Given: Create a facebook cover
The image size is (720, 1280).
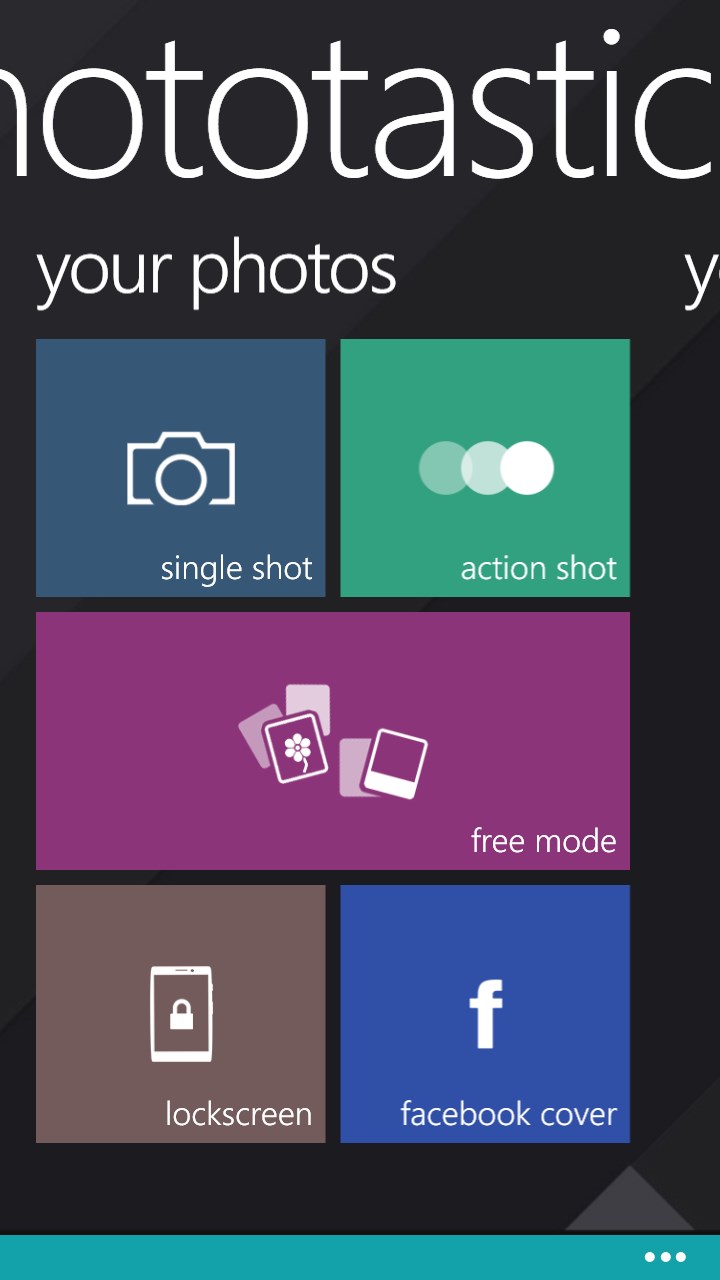Looking at the screenshot, I should coord(485,1013).
